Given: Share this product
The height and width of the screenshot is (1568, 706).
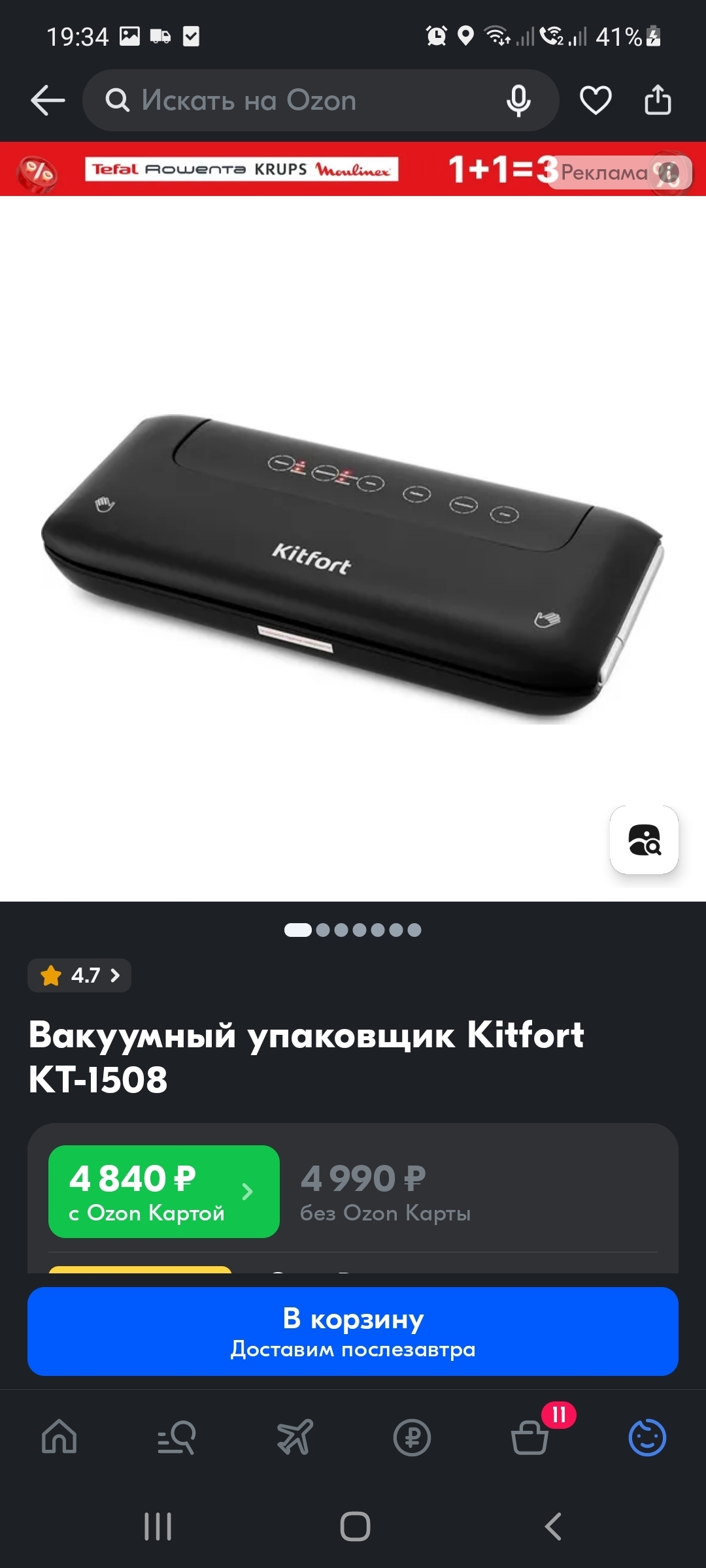Looking at the screenshot, I should tap(658, 101).
